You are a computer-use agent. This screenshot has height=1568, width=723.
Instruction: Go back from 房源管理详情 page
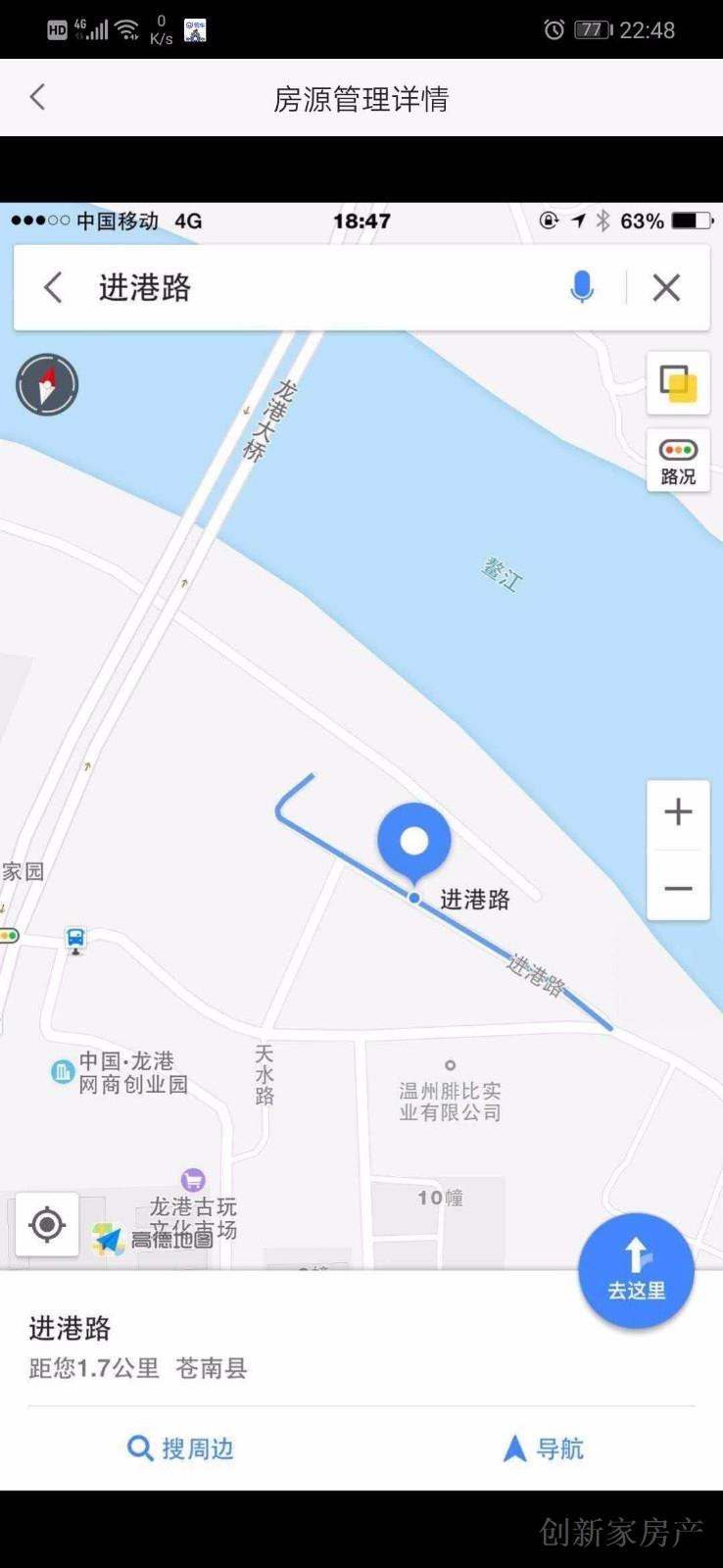[38, 97]
